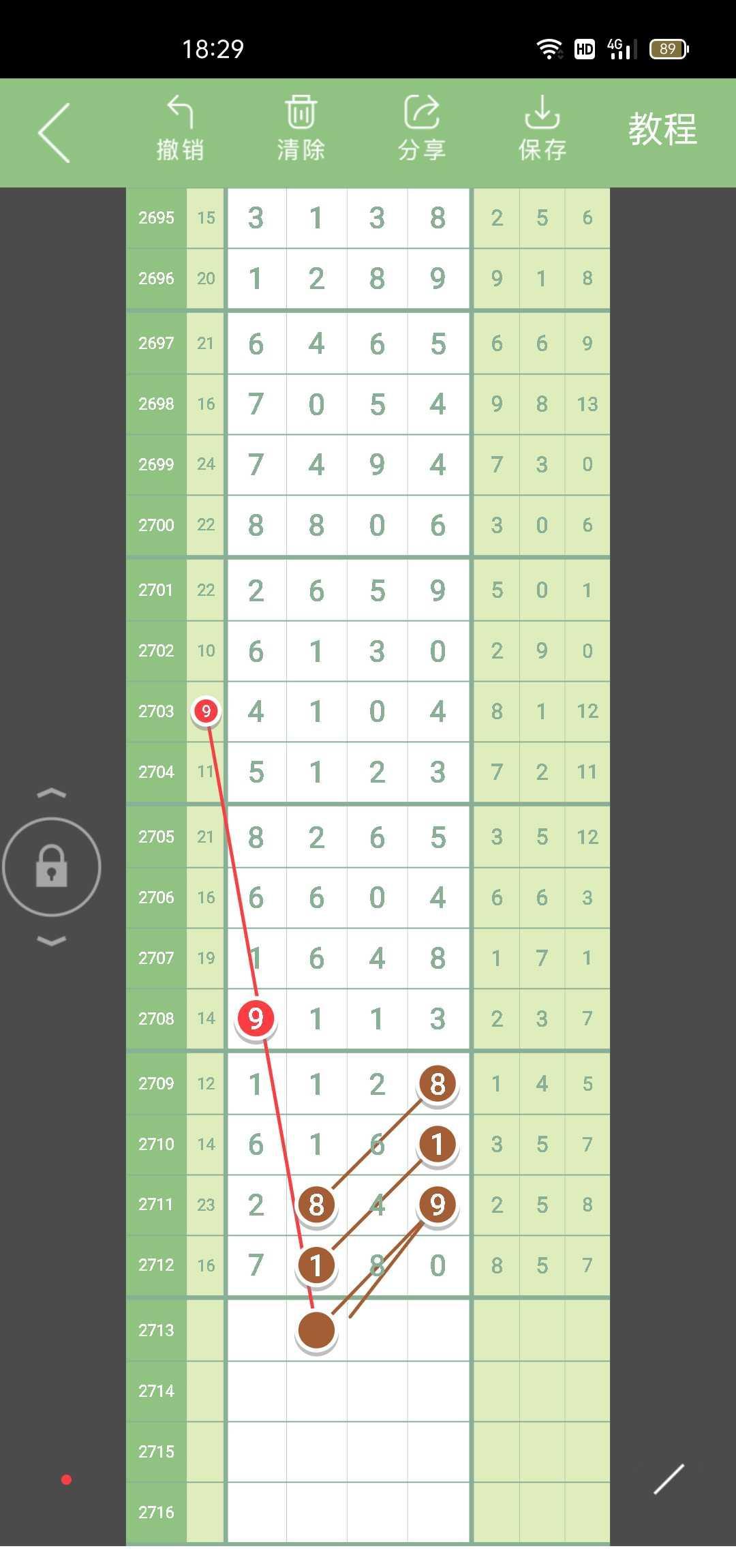The height and width of the screenshot is (1568, 736).
Task: Tap the down chevron below the lock
Action: (52, 941)
